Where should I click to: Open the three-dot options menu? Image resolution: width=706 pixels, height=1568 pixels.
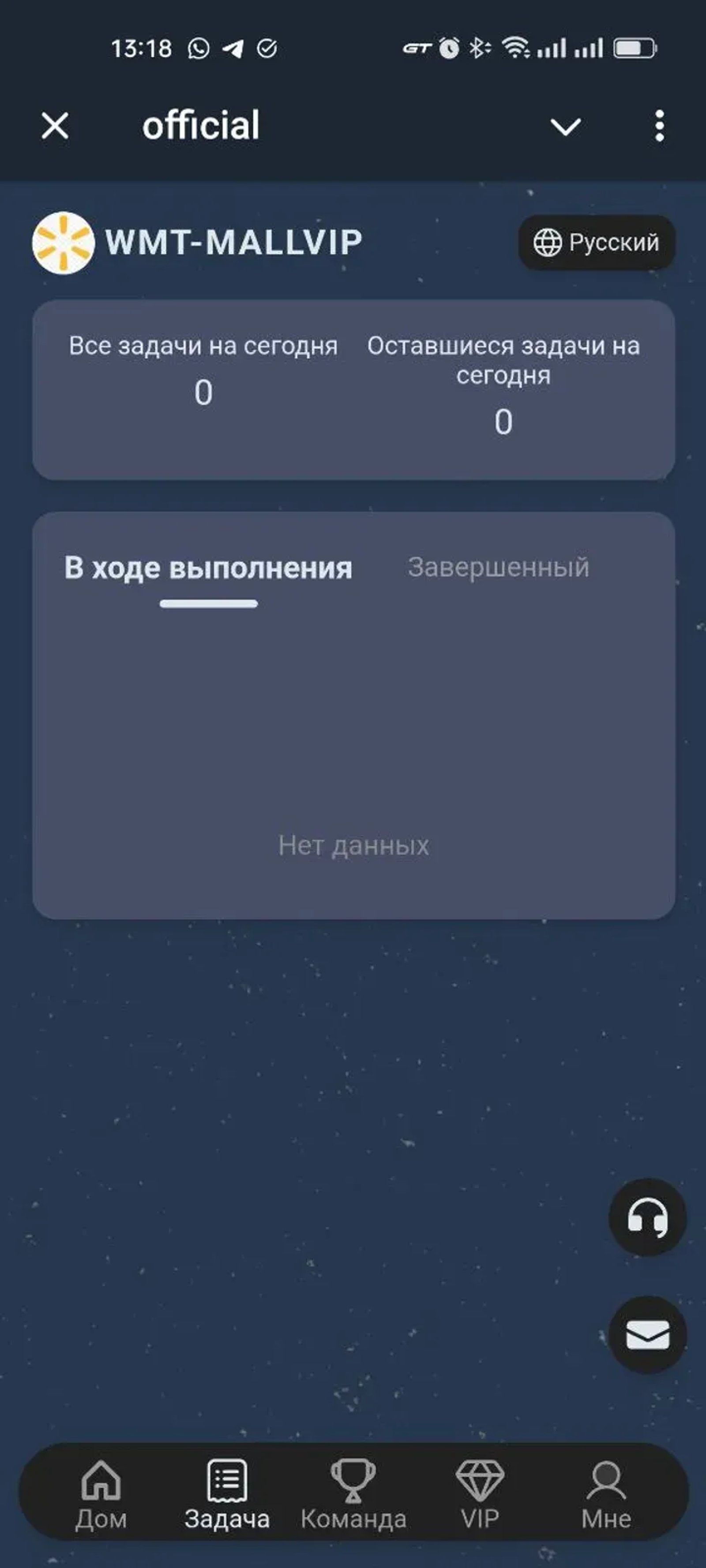point(660,126)
